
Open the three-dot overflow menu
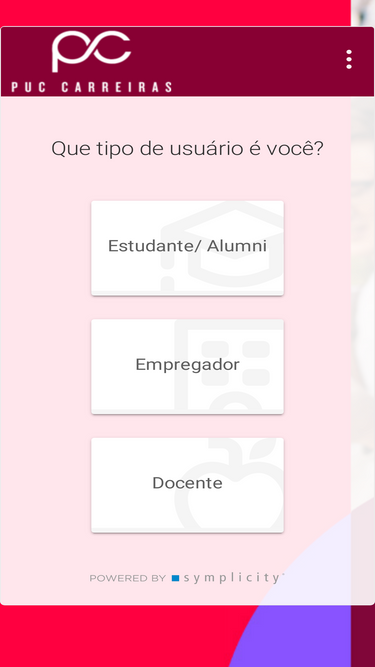pyautogui.click(x=349, y=60)
